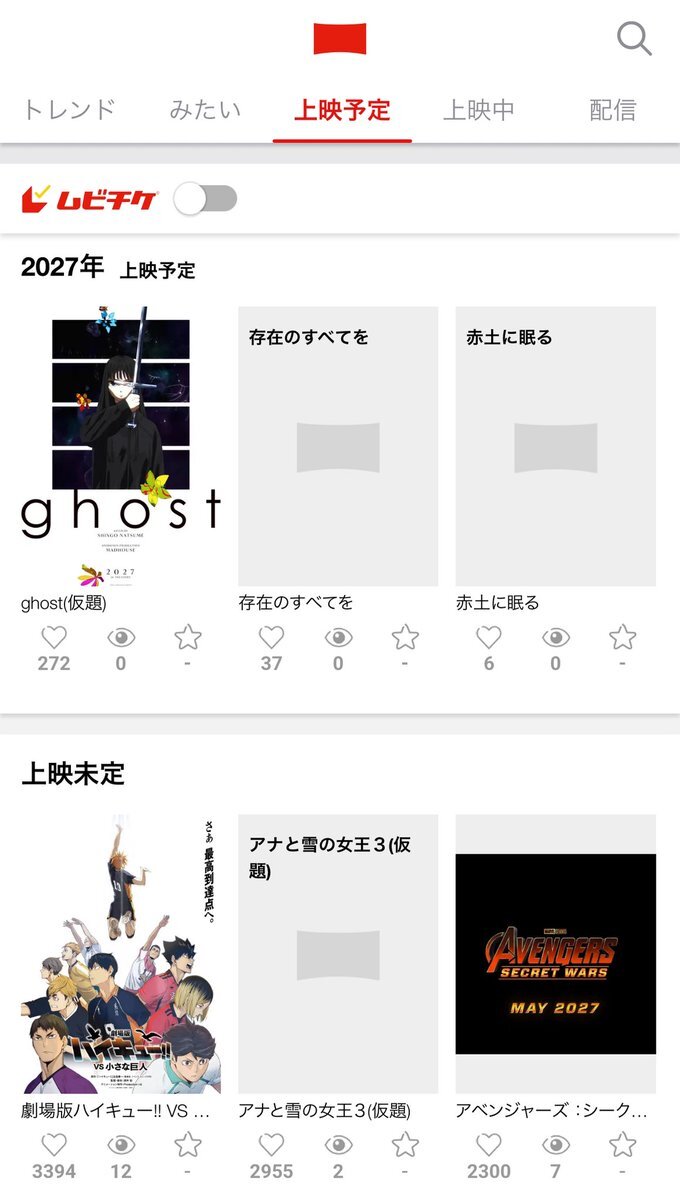Open the 赤土に眠る movie card
680x1200 pixels.
555,446
